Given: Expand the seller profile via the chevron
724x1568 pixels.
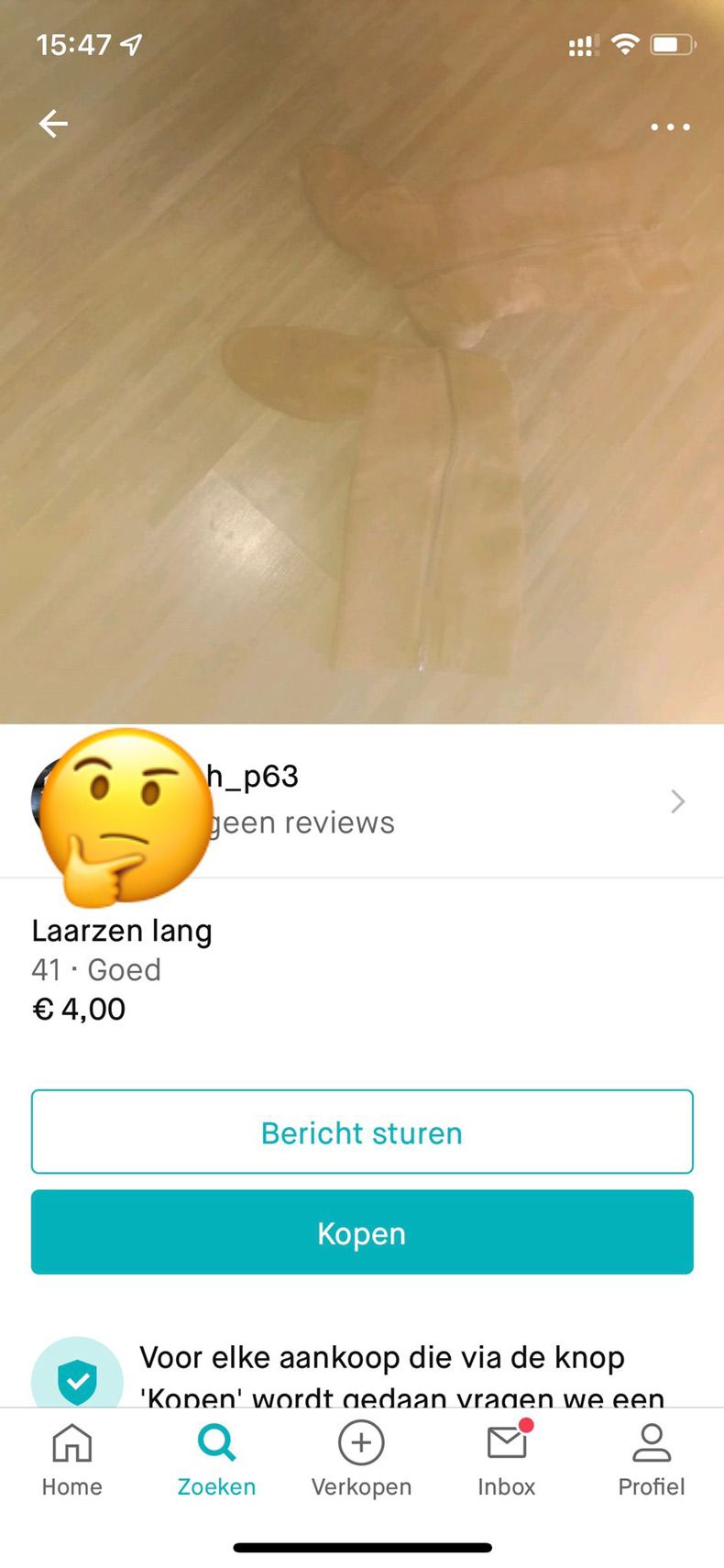Looking at the screenshot, I should coord(676,801).
